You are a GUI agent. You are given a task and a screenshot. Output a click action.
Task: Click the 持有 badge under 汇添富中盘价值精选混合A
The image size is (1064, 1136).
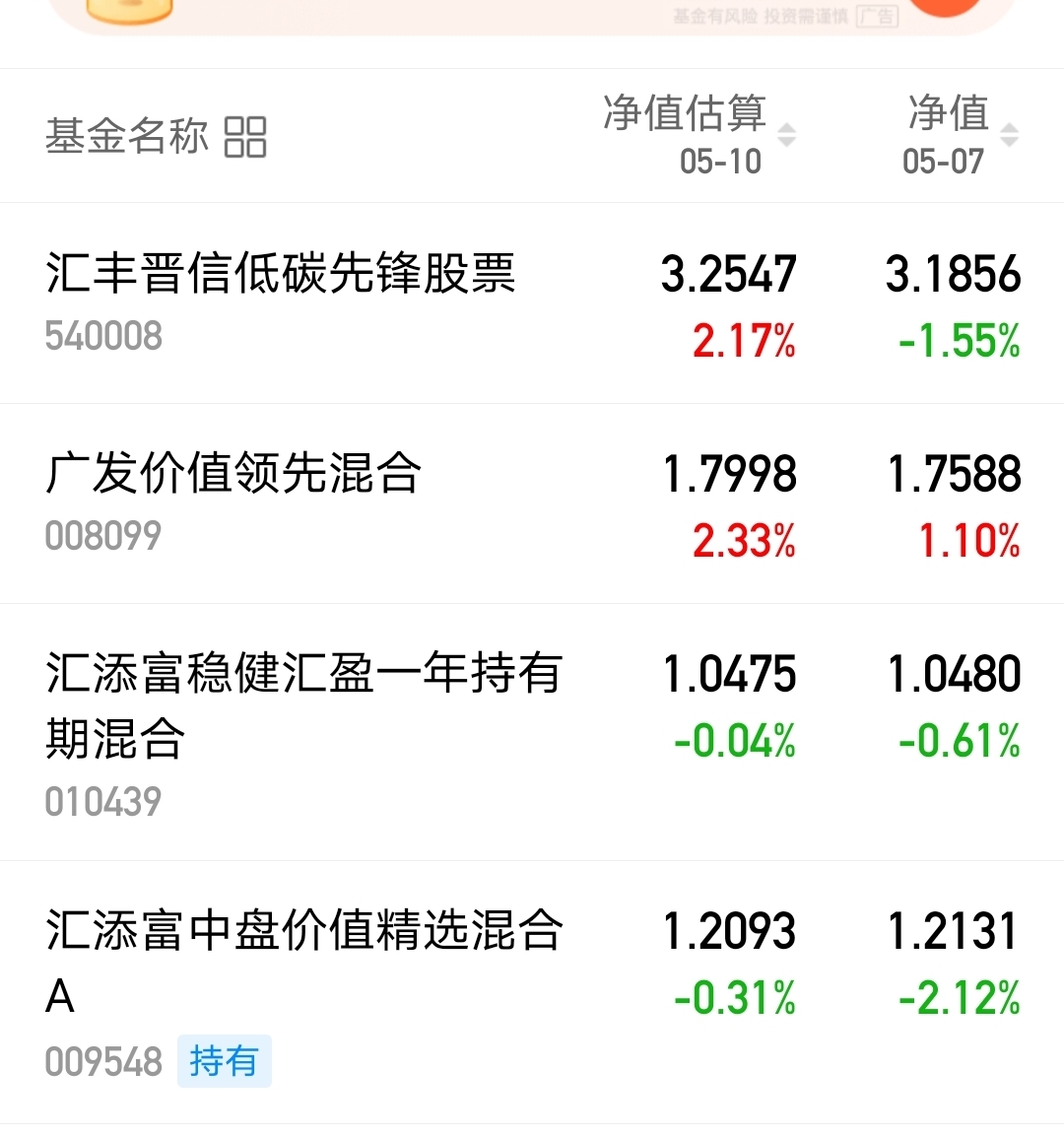coord(225,1061)
